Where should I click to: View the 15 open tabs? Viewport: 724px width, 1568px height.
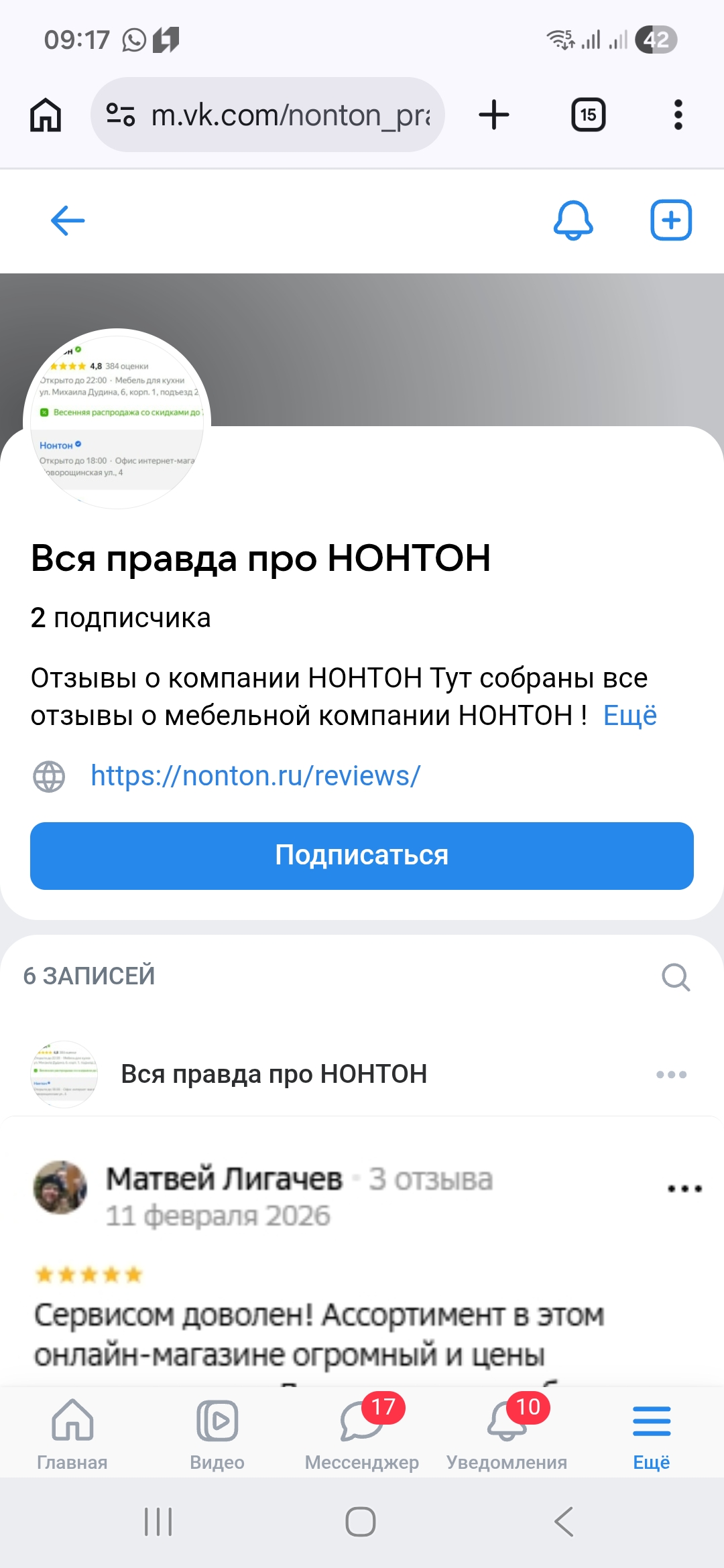coord(588,115)
